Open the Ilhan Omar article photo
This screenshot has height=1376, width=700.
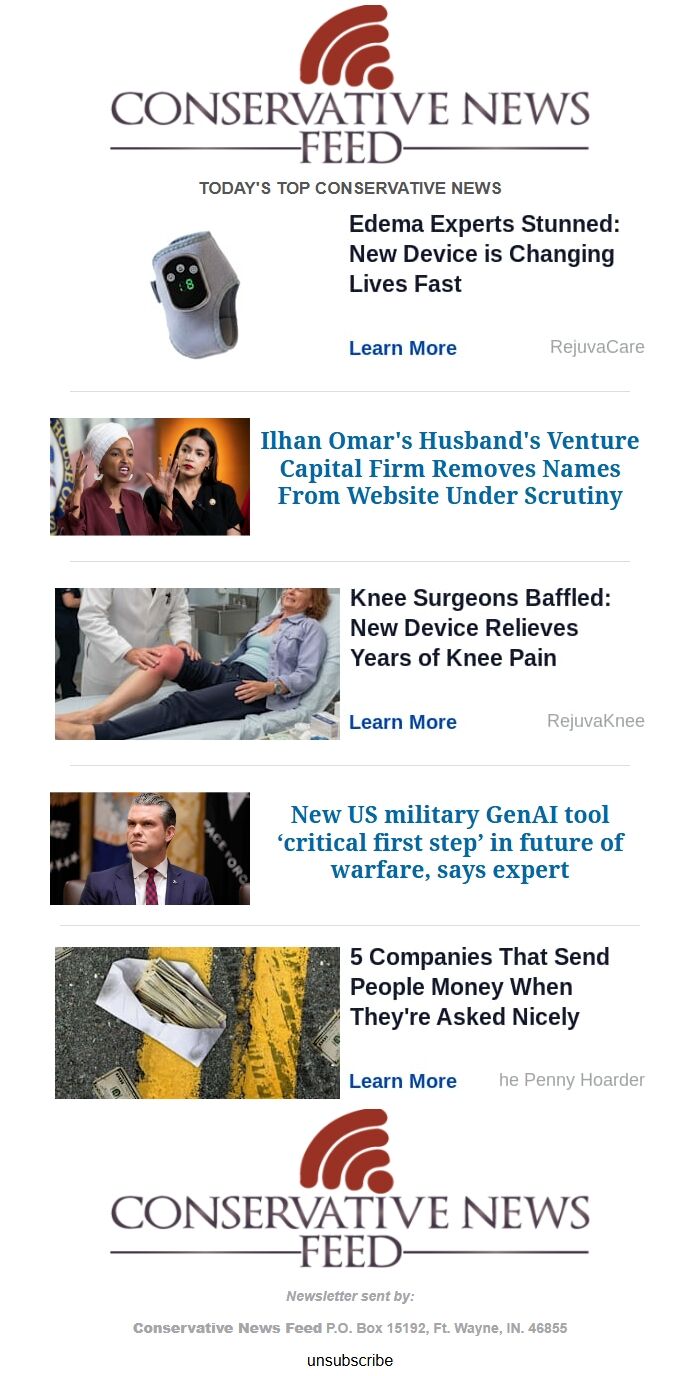click(150, 476)
